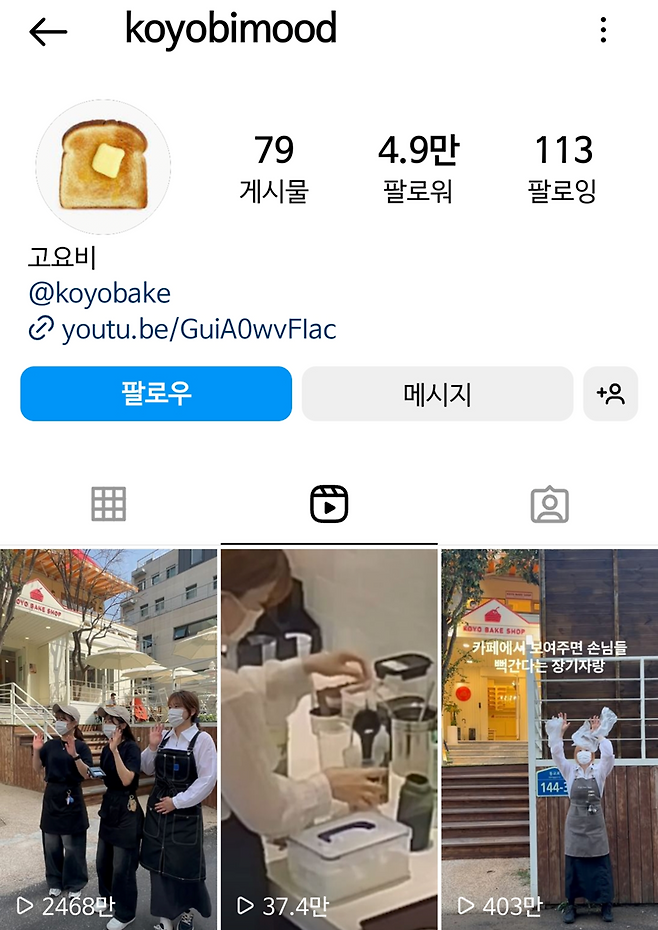Follow koyobimood with the 팔로우 button
658x930 pixels.
click(x=156, y=393)
